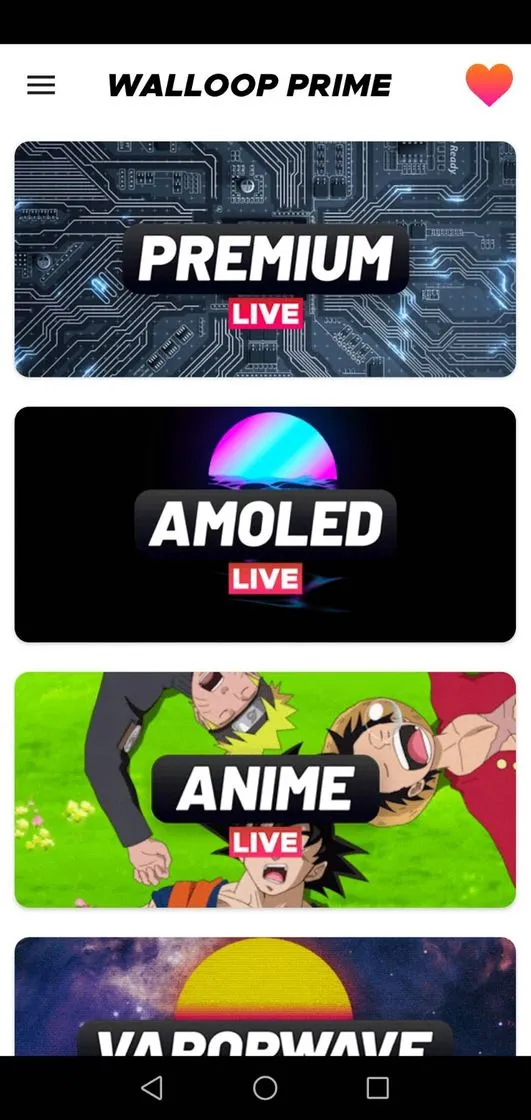531x1120 pixels.
Task: Open the Premium Live wallpapers card
Action: point(265,259)
